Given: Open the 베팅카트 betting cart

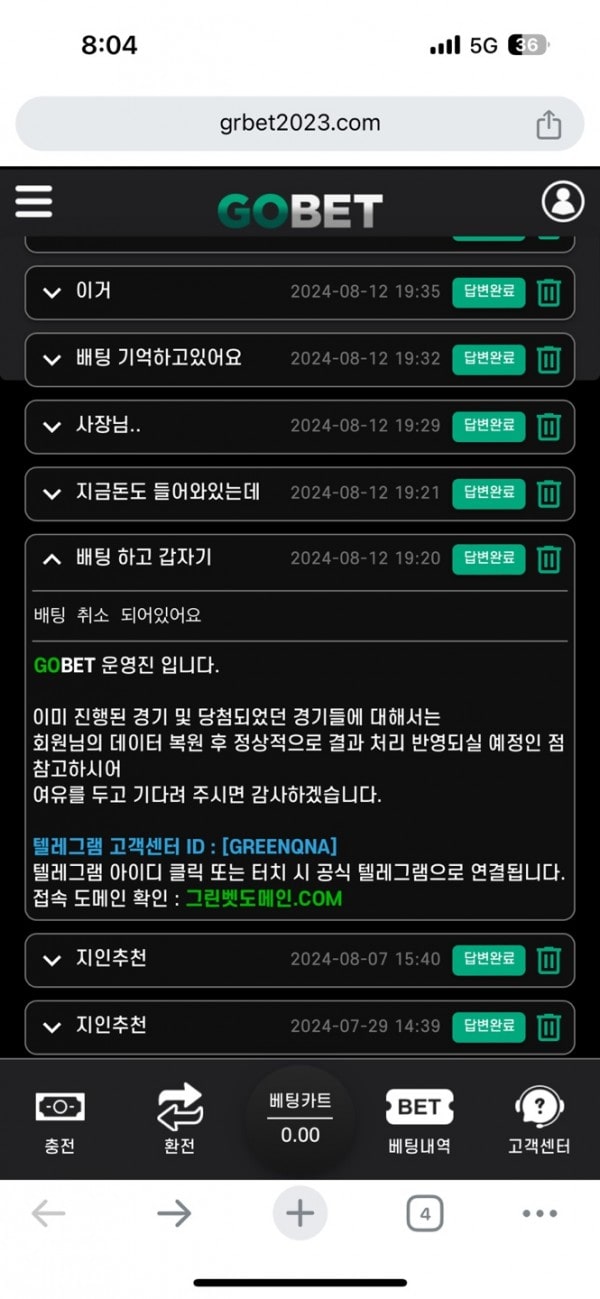Looking at the screenshot, I should [300, 1118].
